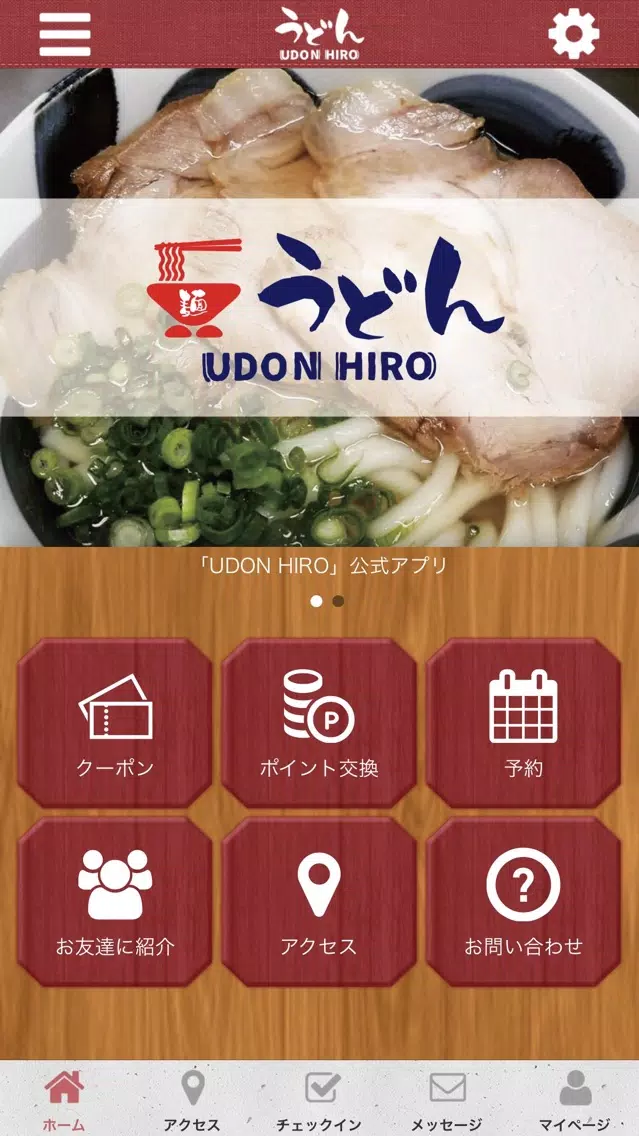Jump to the second banner page dot

pos(338,601)
